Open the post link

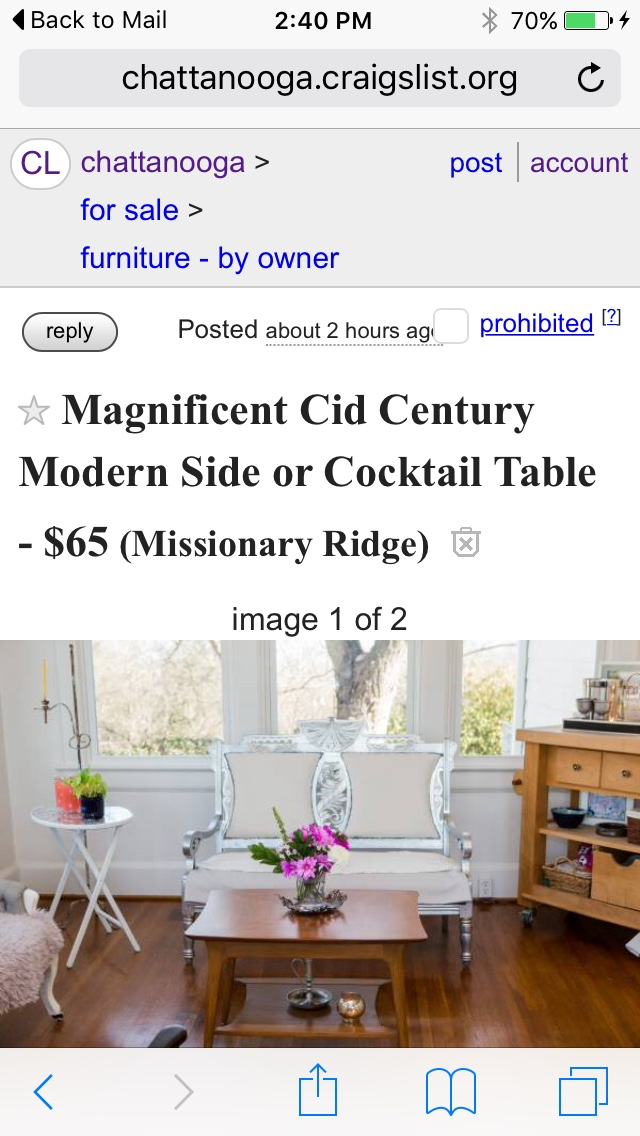coord(475,163)
